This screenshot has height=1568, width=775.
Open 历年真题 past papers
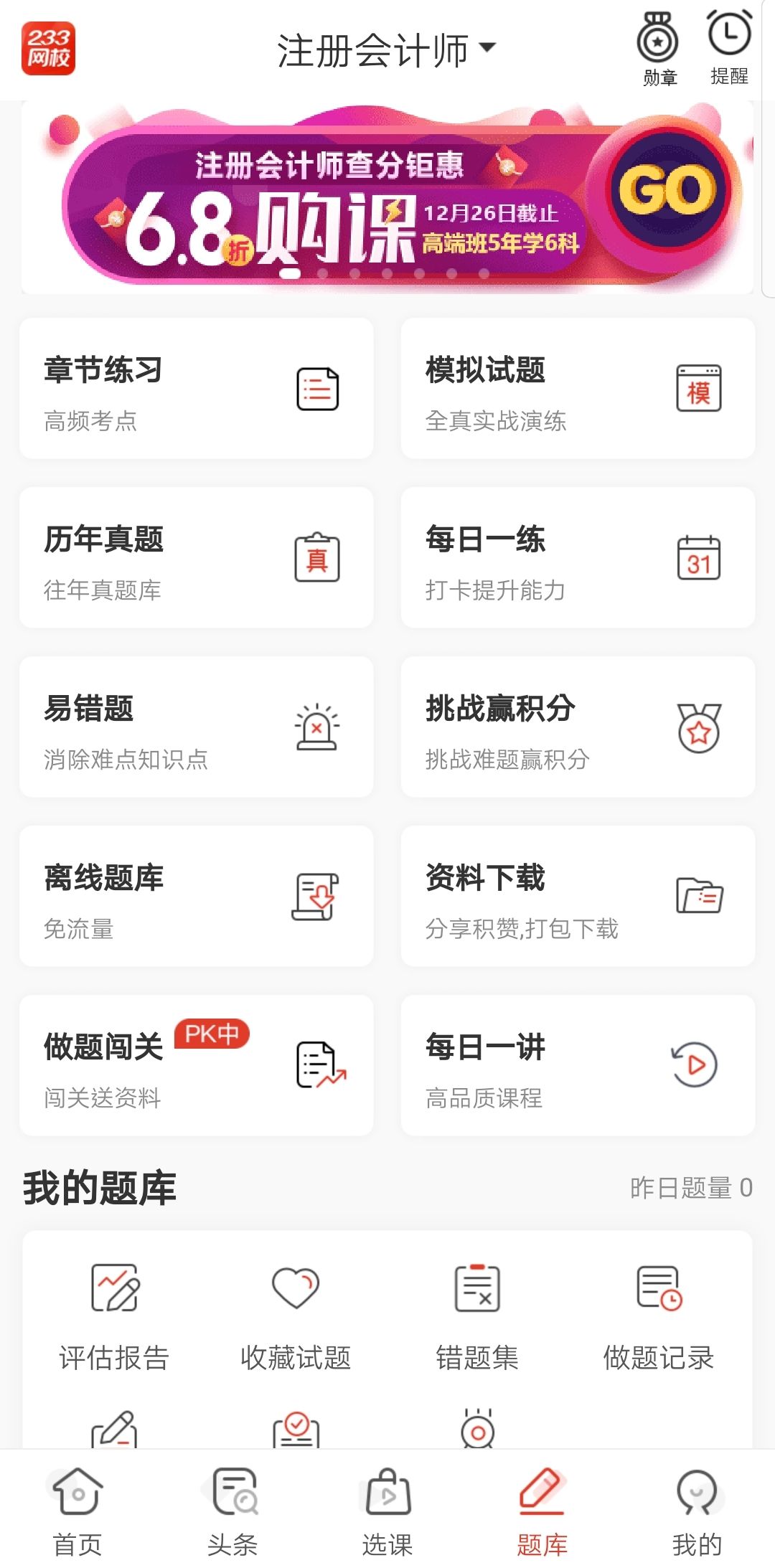pos(196,558)
